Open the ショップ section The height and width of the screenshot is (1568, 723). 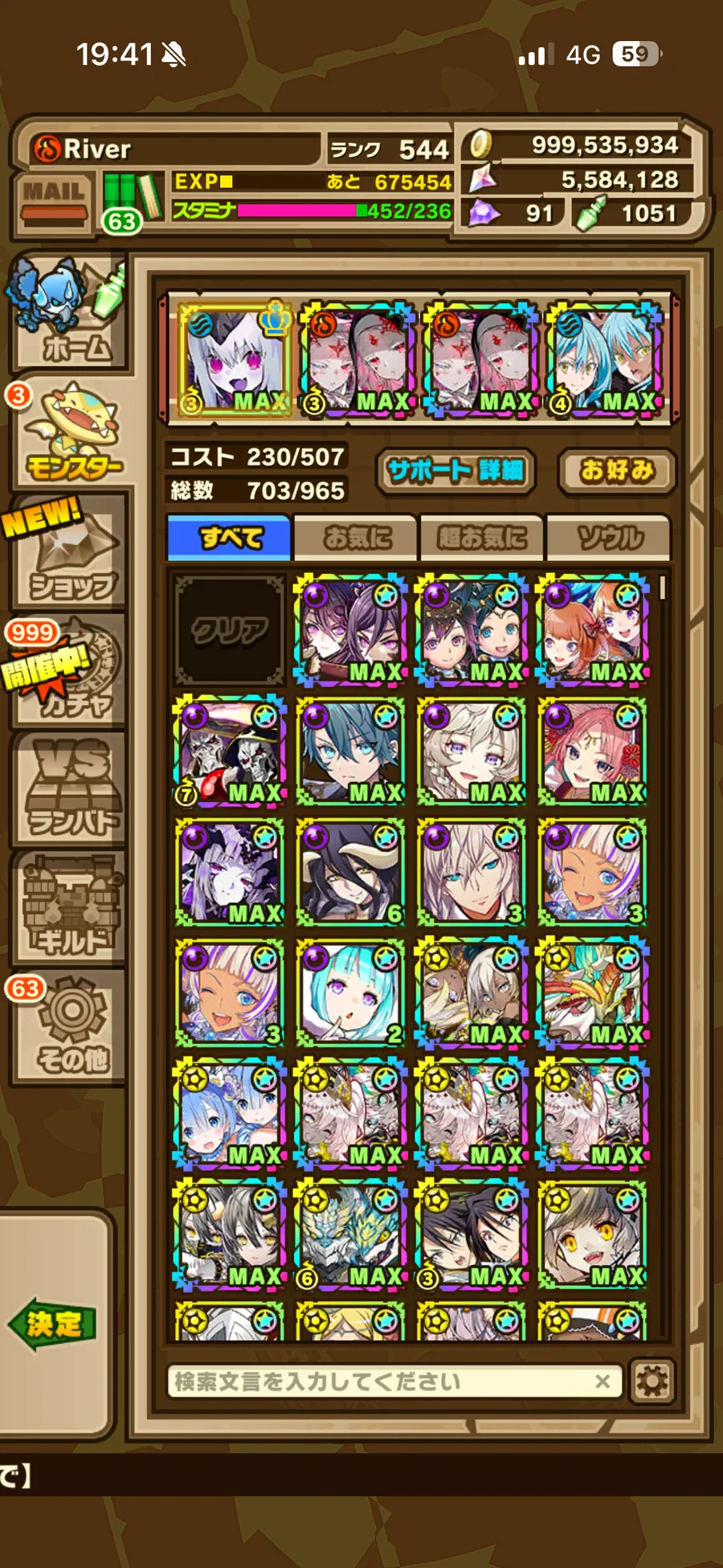click(71, 555)
